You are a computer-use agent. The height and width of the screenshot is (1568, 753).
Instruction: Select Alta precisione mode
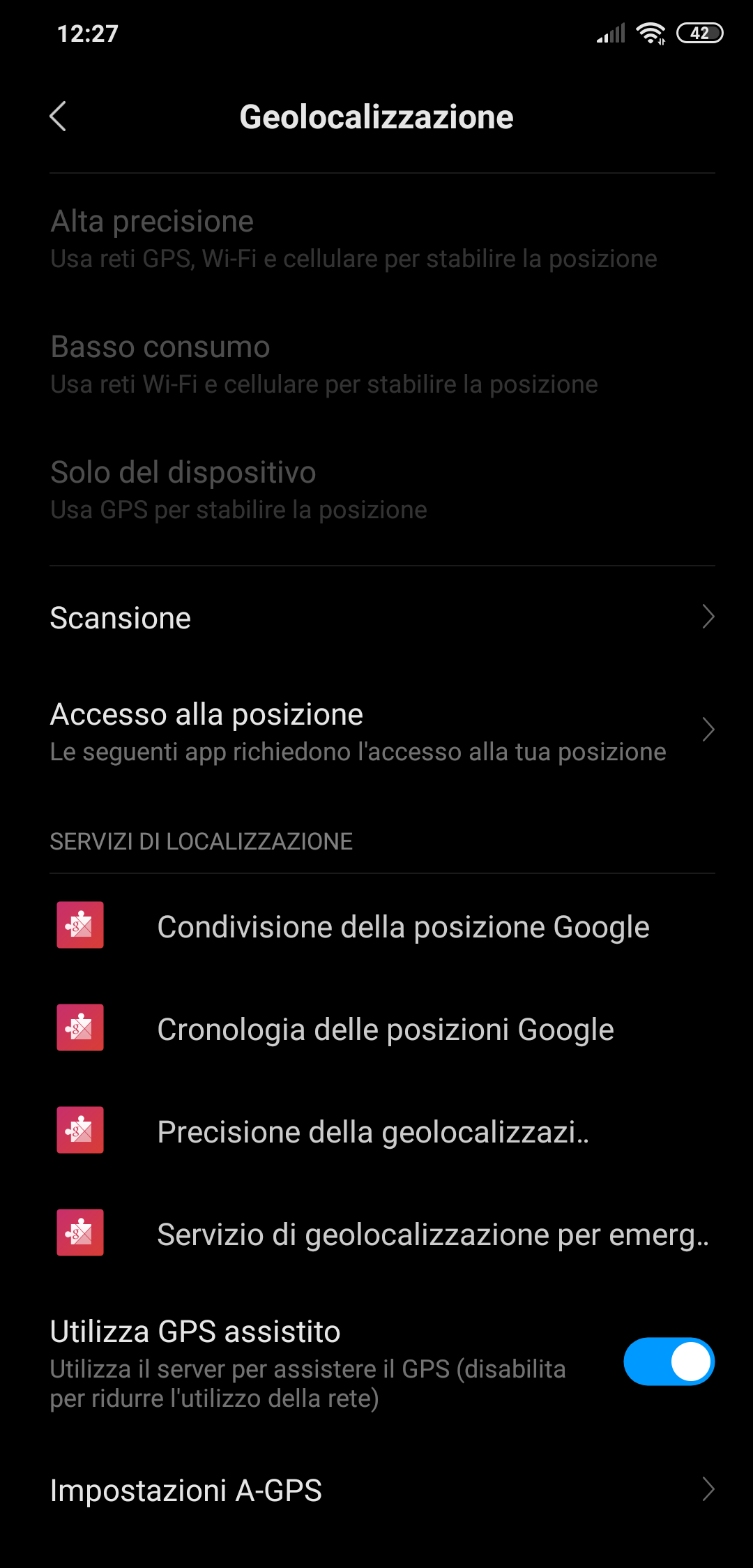click(x=376, y=239)
